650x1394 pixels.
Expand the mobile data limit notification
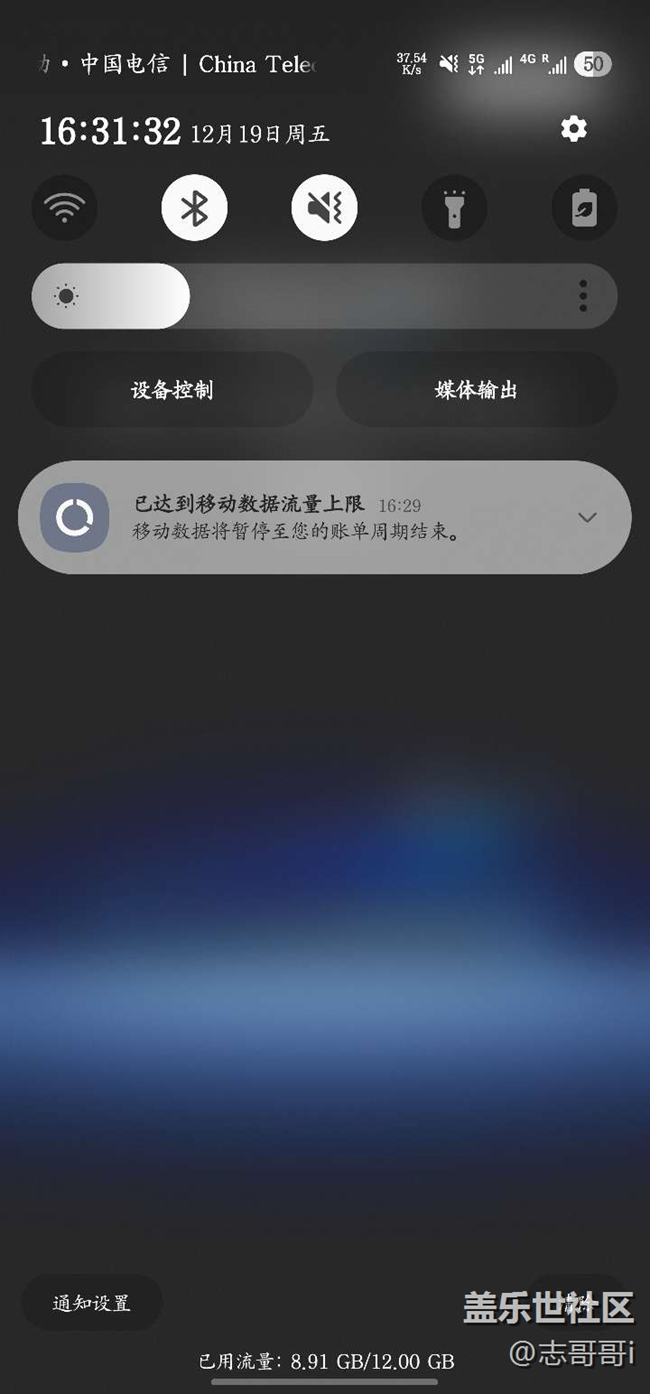[587, 517]
